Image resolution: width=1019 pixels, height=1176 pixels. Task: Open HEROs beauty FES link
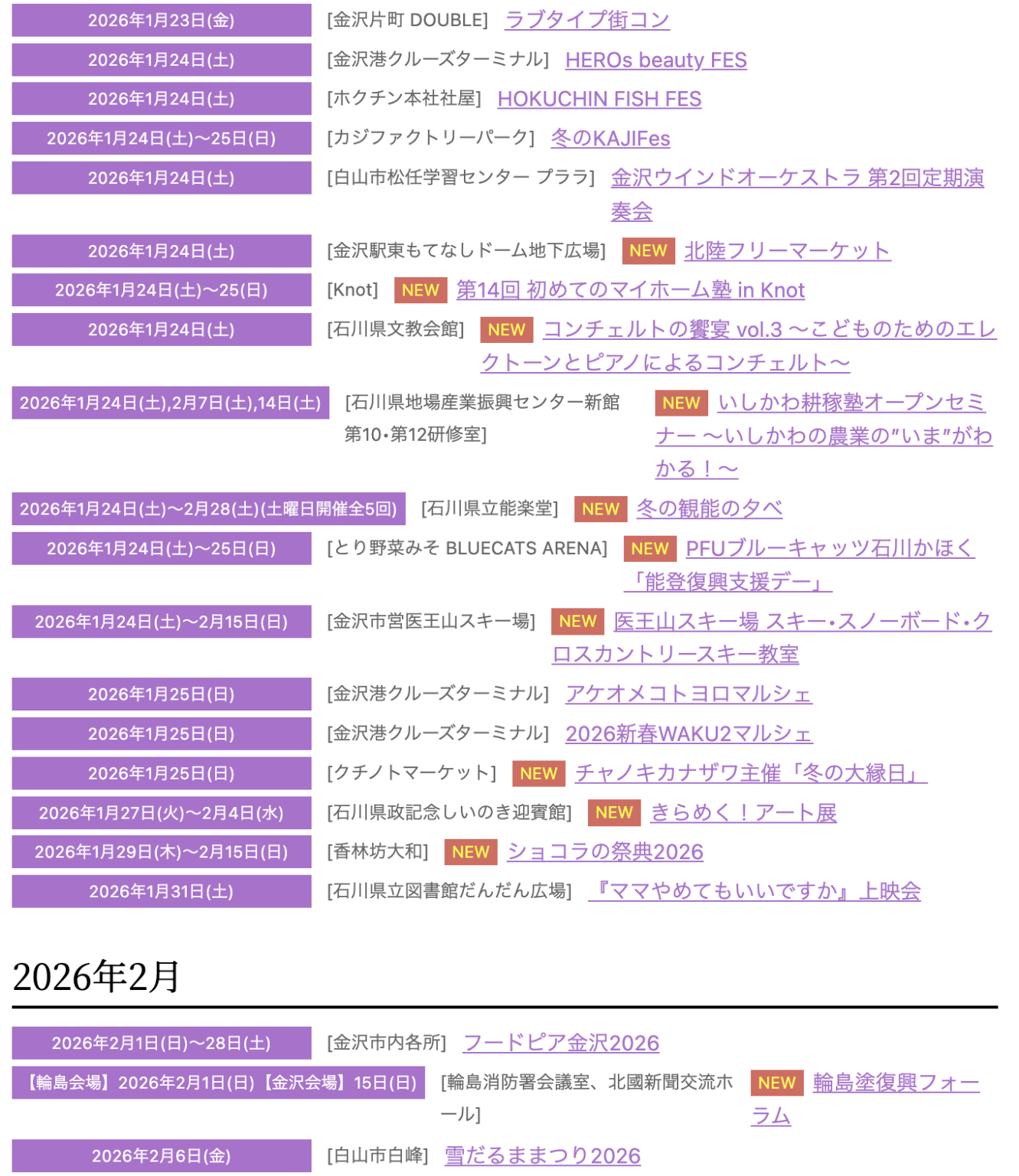[x=655, y=60]
